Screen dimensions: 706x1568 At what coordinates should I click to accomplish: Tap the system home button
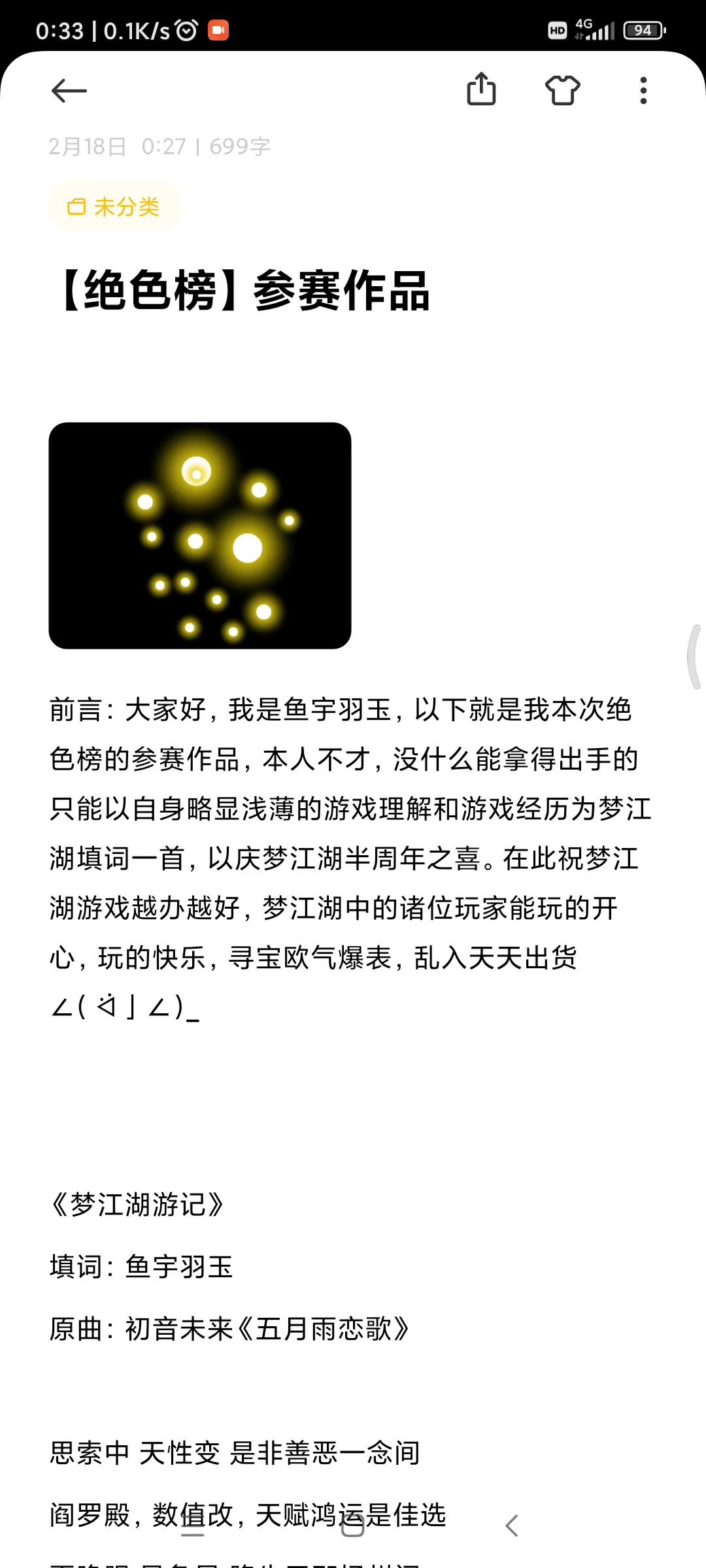[353, 1526]
